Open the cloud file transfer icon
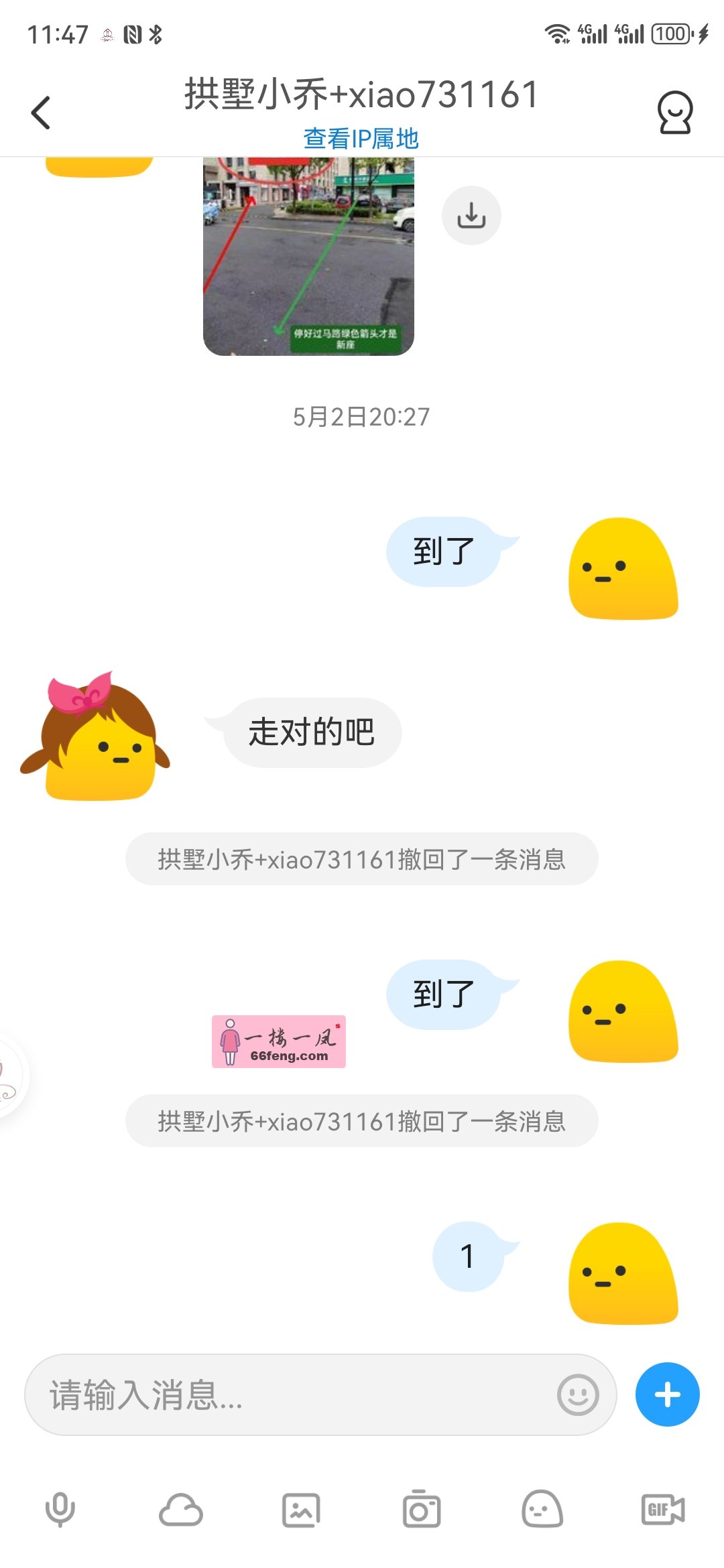This screenshot has width=724, height=1568. pos(180,1511)
